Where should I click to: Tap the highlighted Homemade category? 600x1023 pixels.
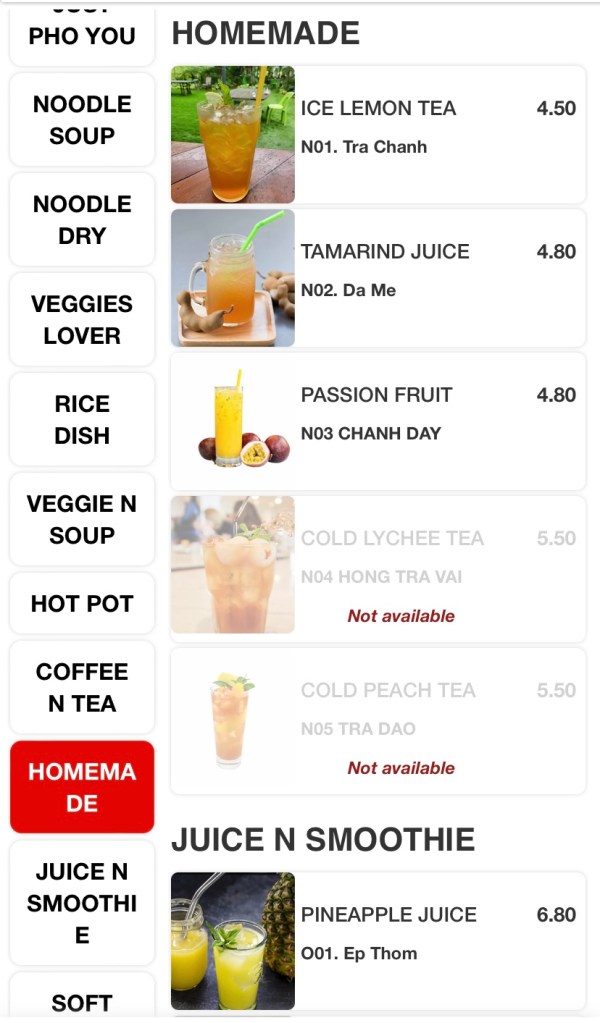pyautogui.click(x=82, y=787)
